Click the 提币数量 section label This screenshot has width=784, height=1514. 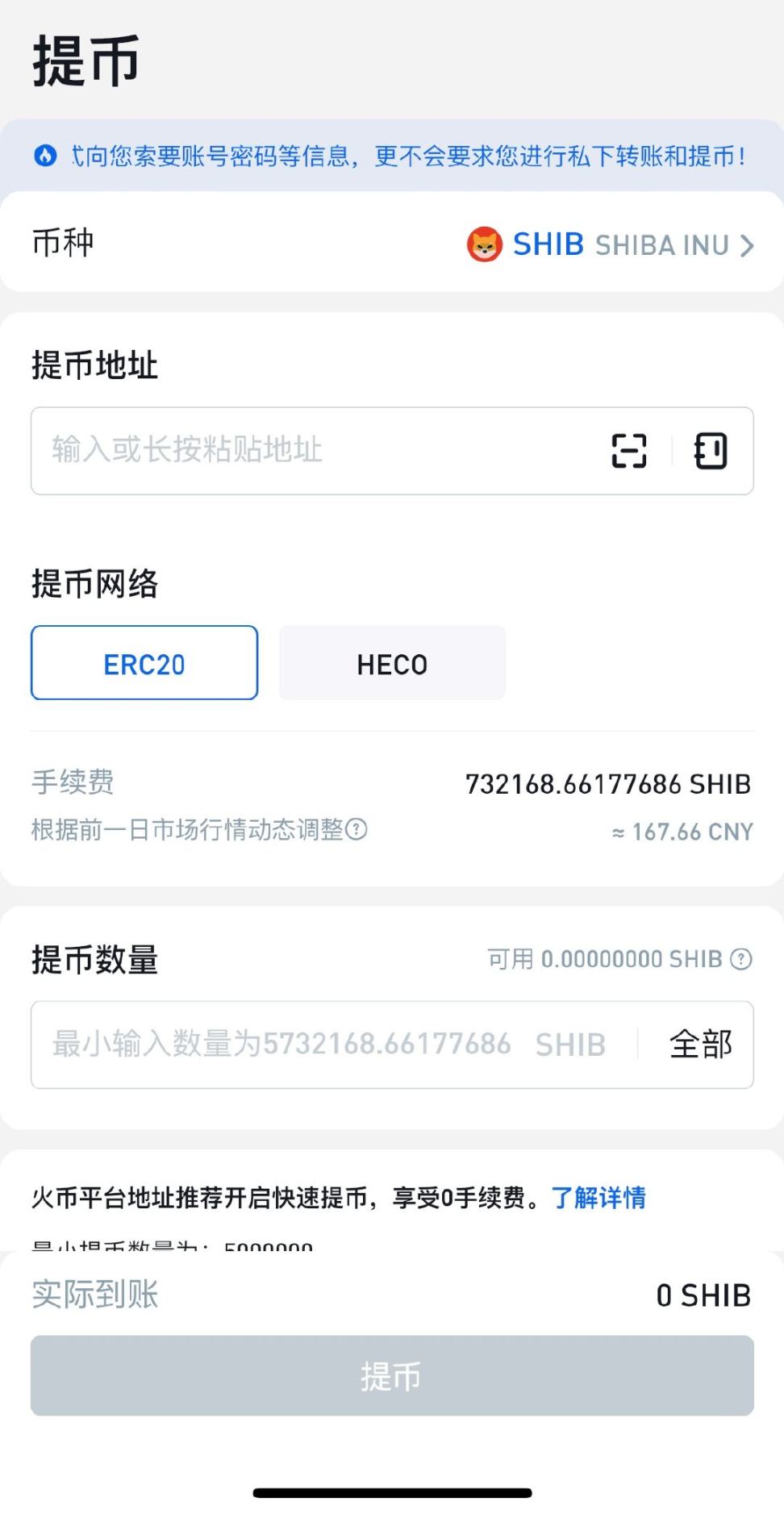click(94, 960)
